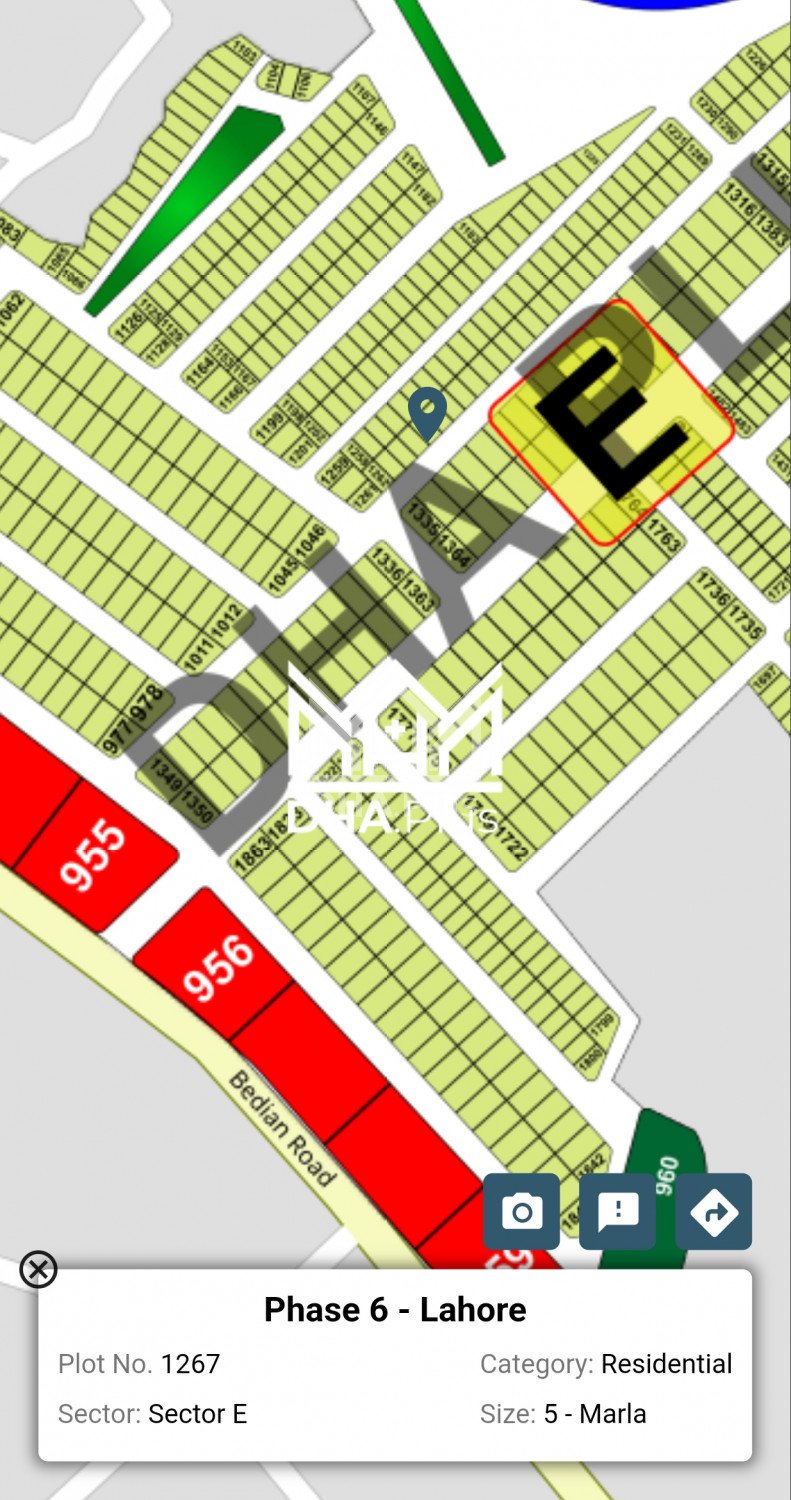Image resolution: width=791 pixels, height=1500 pixels.
Task: Tap the blue location pin marker
Action: pyautogui.click(x=427, y=413)
